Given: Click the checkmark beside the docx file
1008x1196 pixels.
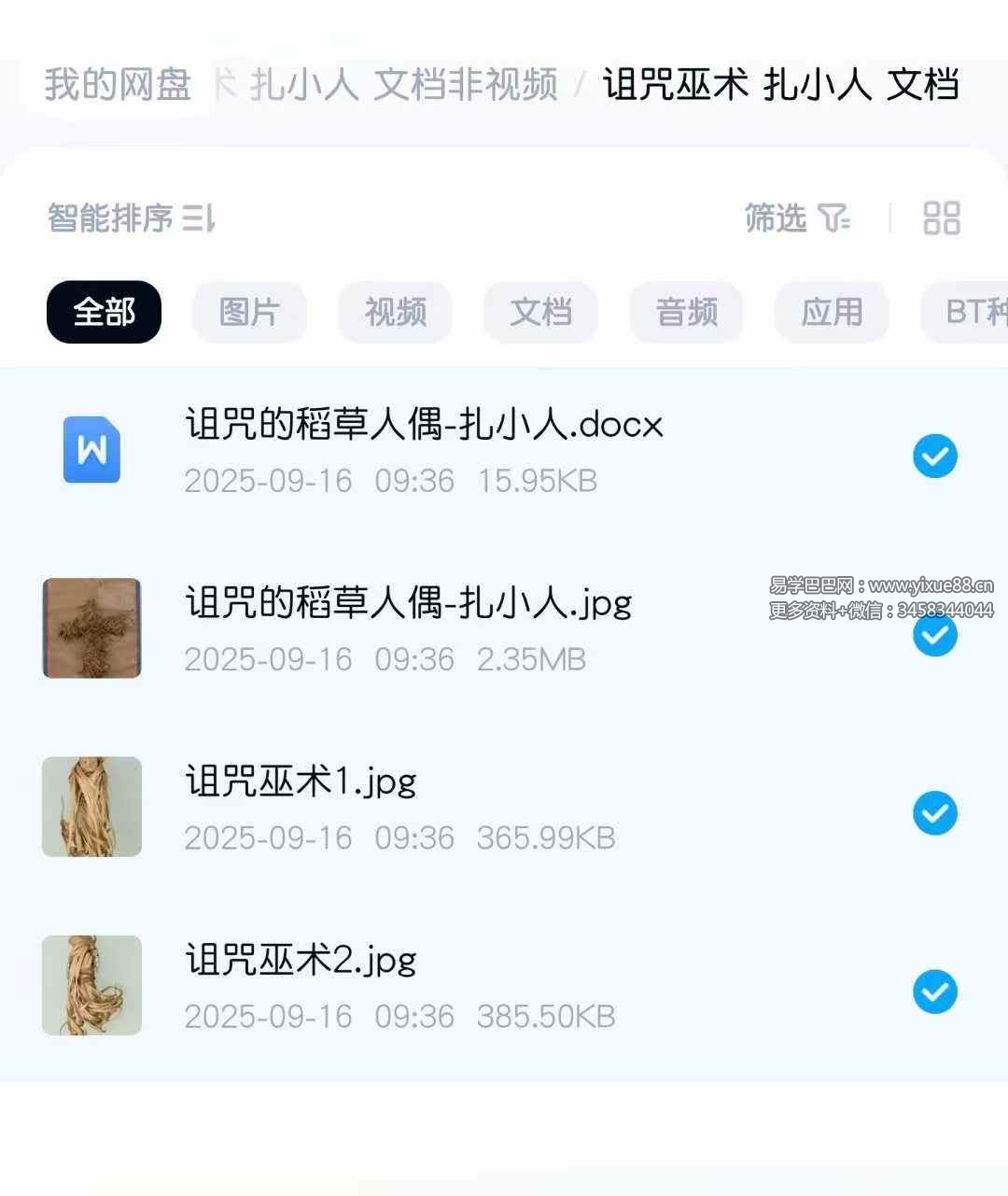Looking at the screenshot, I should pyautogui.click(x=935, y=457).
